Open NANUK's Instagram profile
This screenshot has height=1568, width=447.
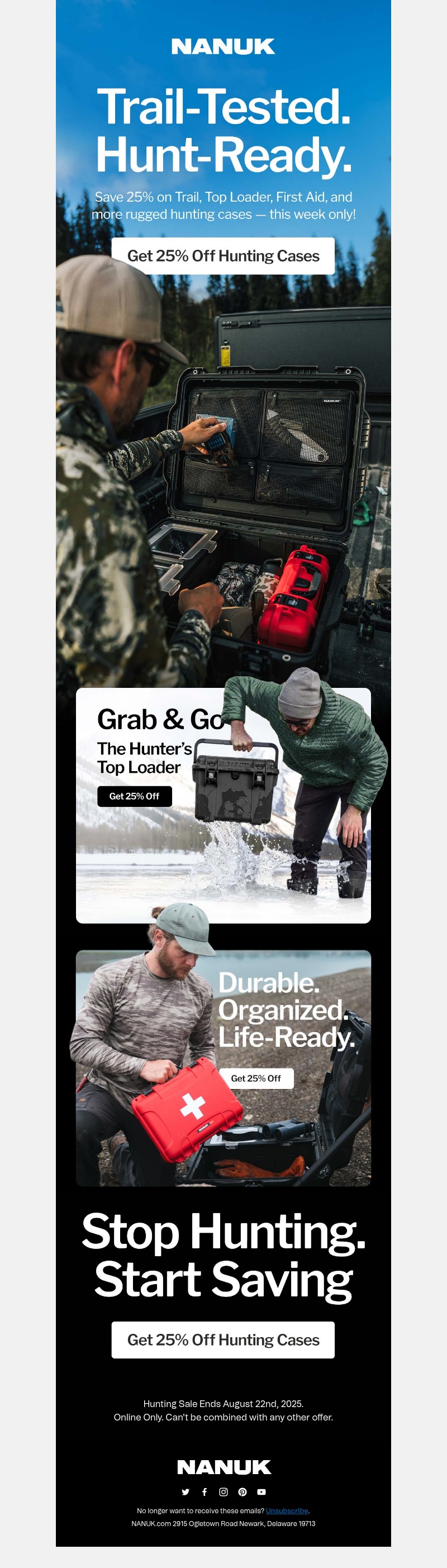click(x=223, y=1492)
